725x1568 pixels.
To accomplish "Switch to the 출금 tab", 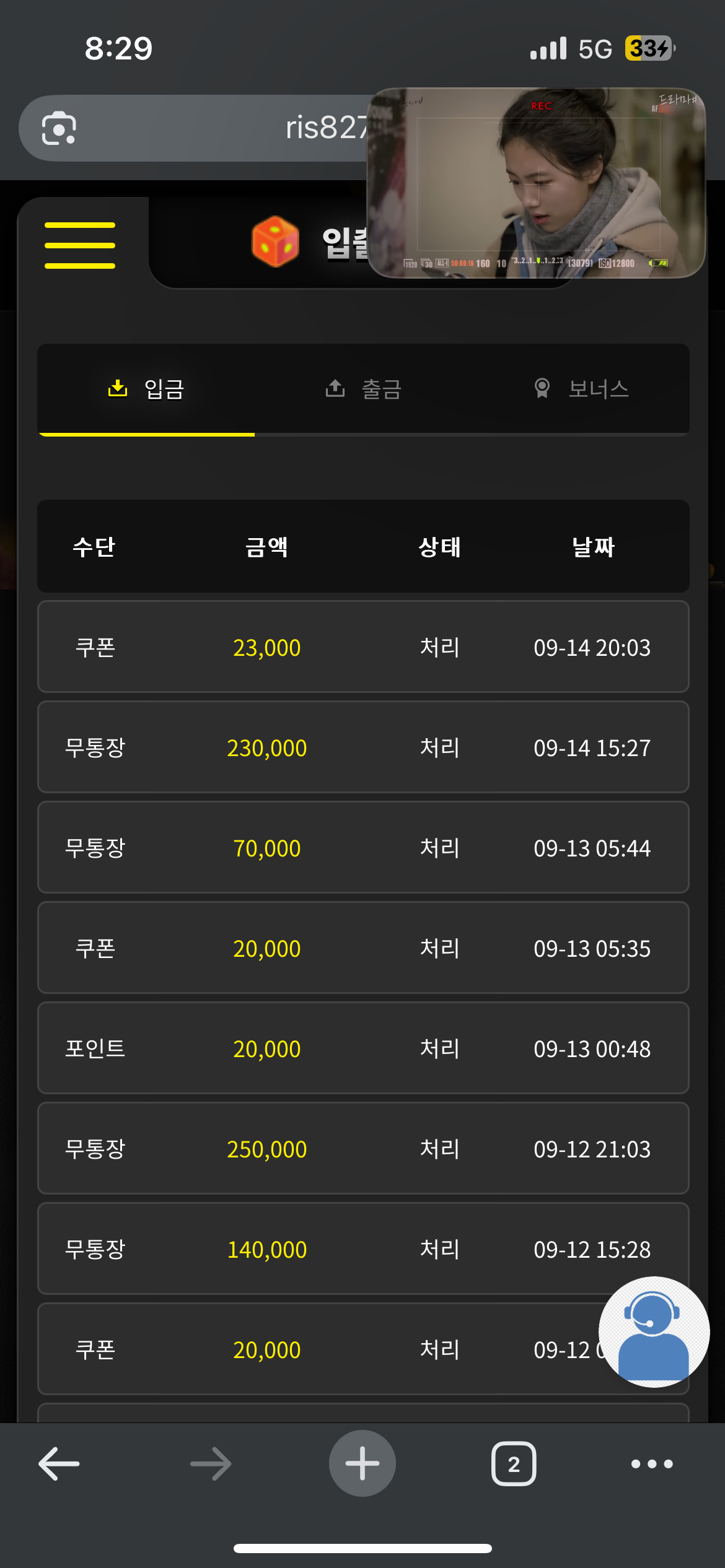I will 363,389.
